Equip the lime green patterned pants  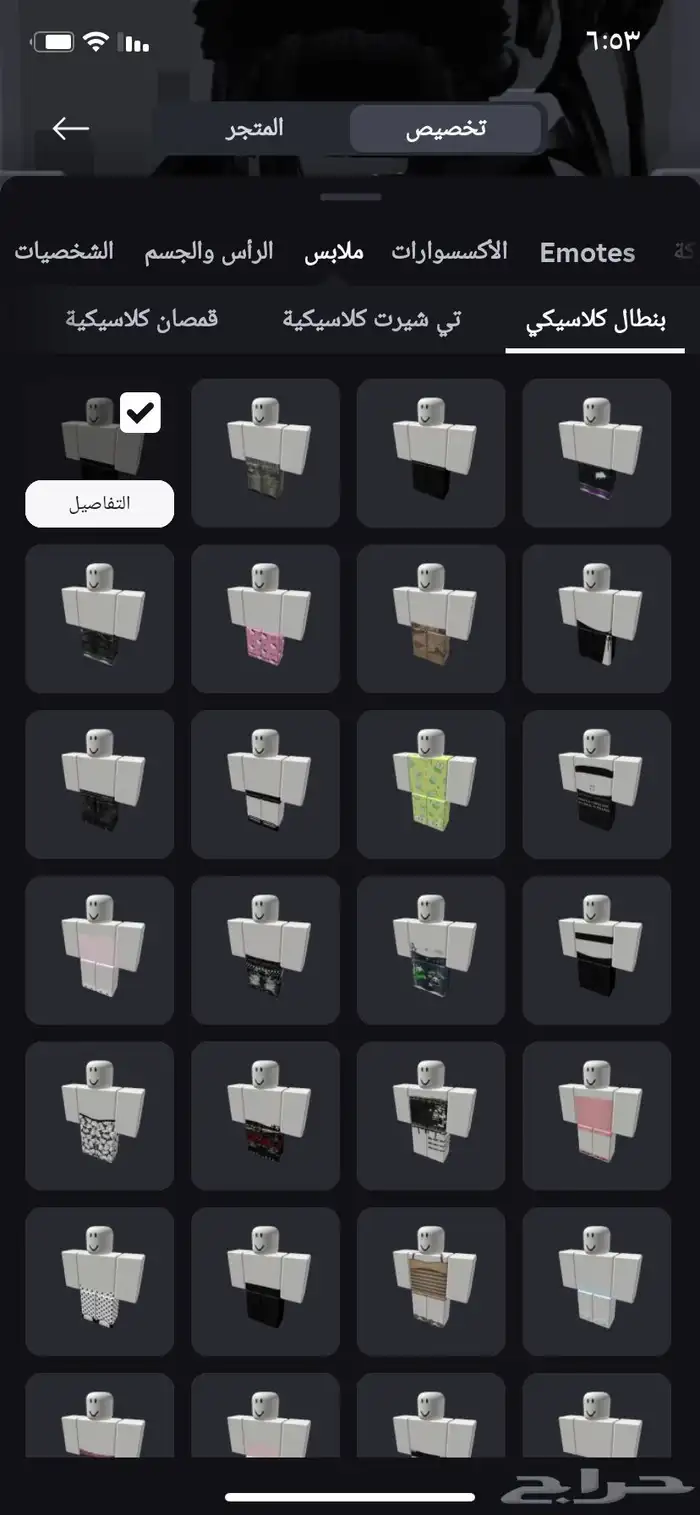coord(431,784)
